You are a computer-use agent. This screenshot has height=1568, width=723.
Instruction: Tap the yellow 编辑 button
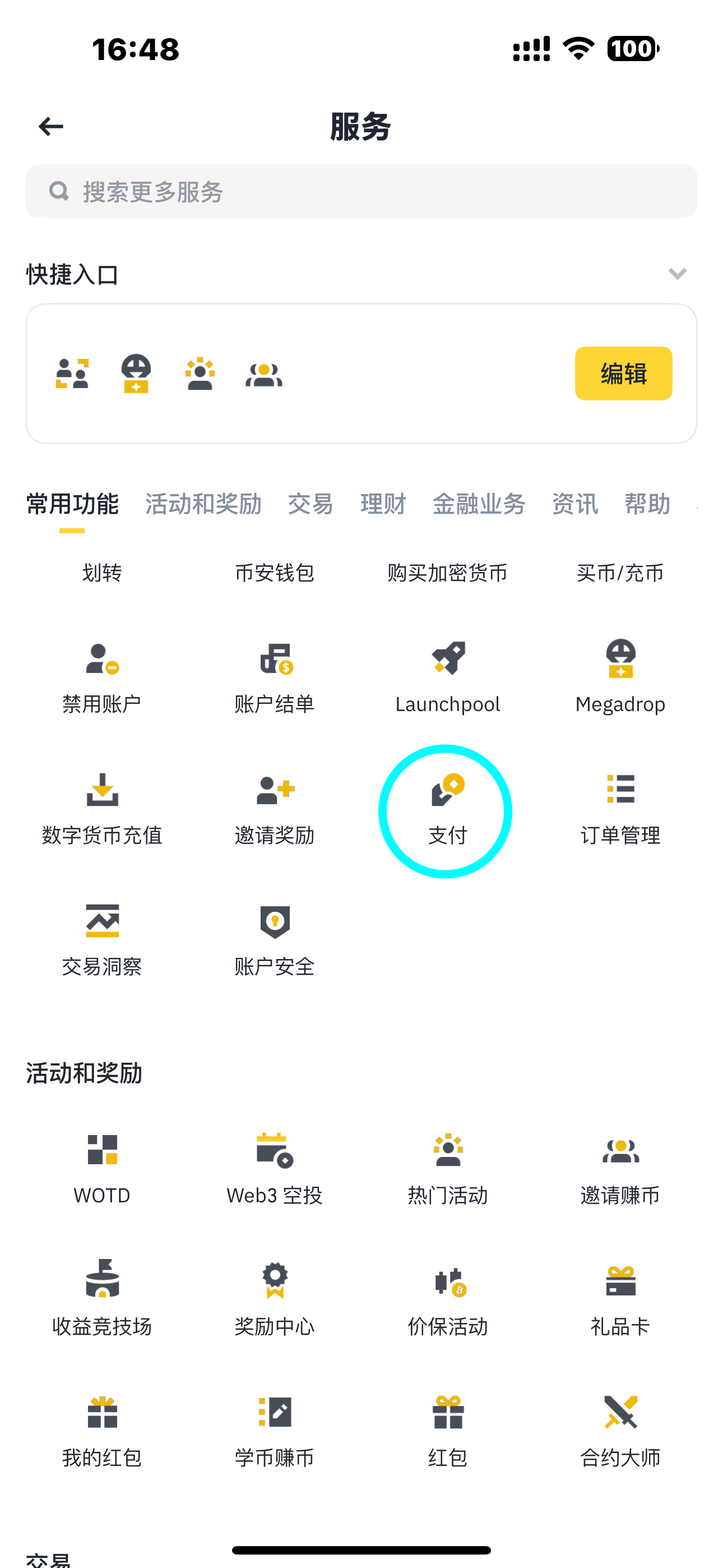tap(623, 373)
